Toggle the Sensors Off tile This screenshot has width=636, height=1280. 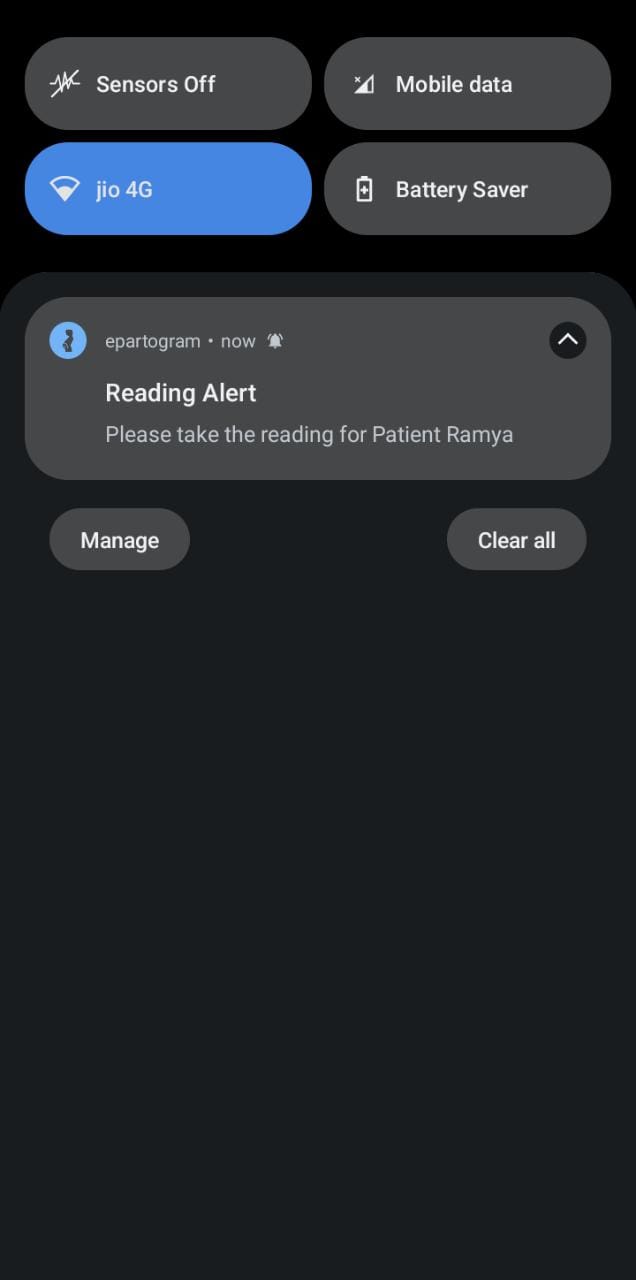(168, 84)
